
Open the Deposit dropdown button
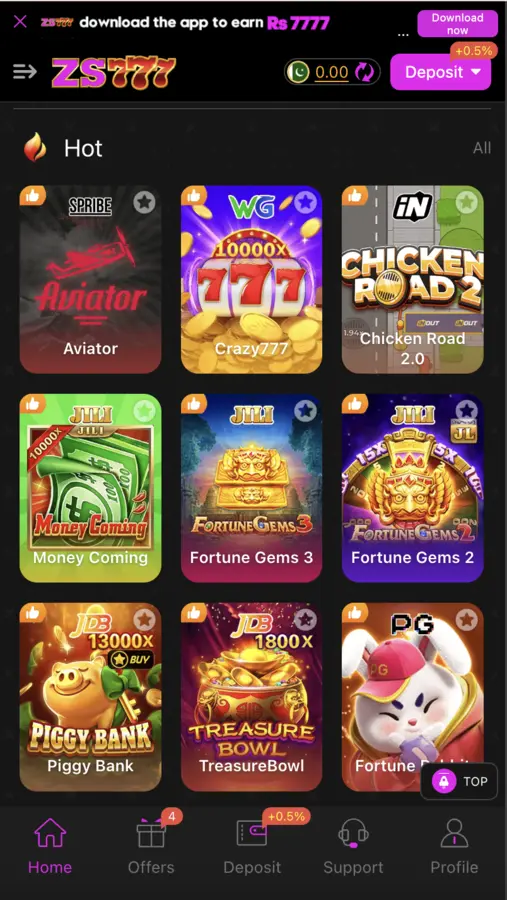440,72
